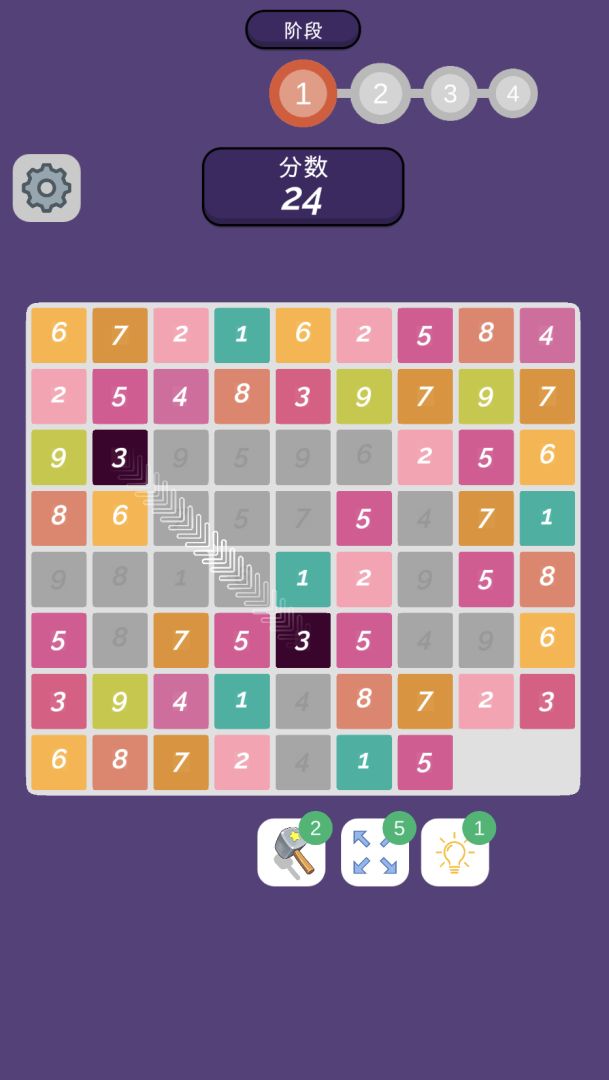This screenshot has width=609, height=1080.
Task: Pick the last pink 5 before the empty cells
Action: pos(425,762)
